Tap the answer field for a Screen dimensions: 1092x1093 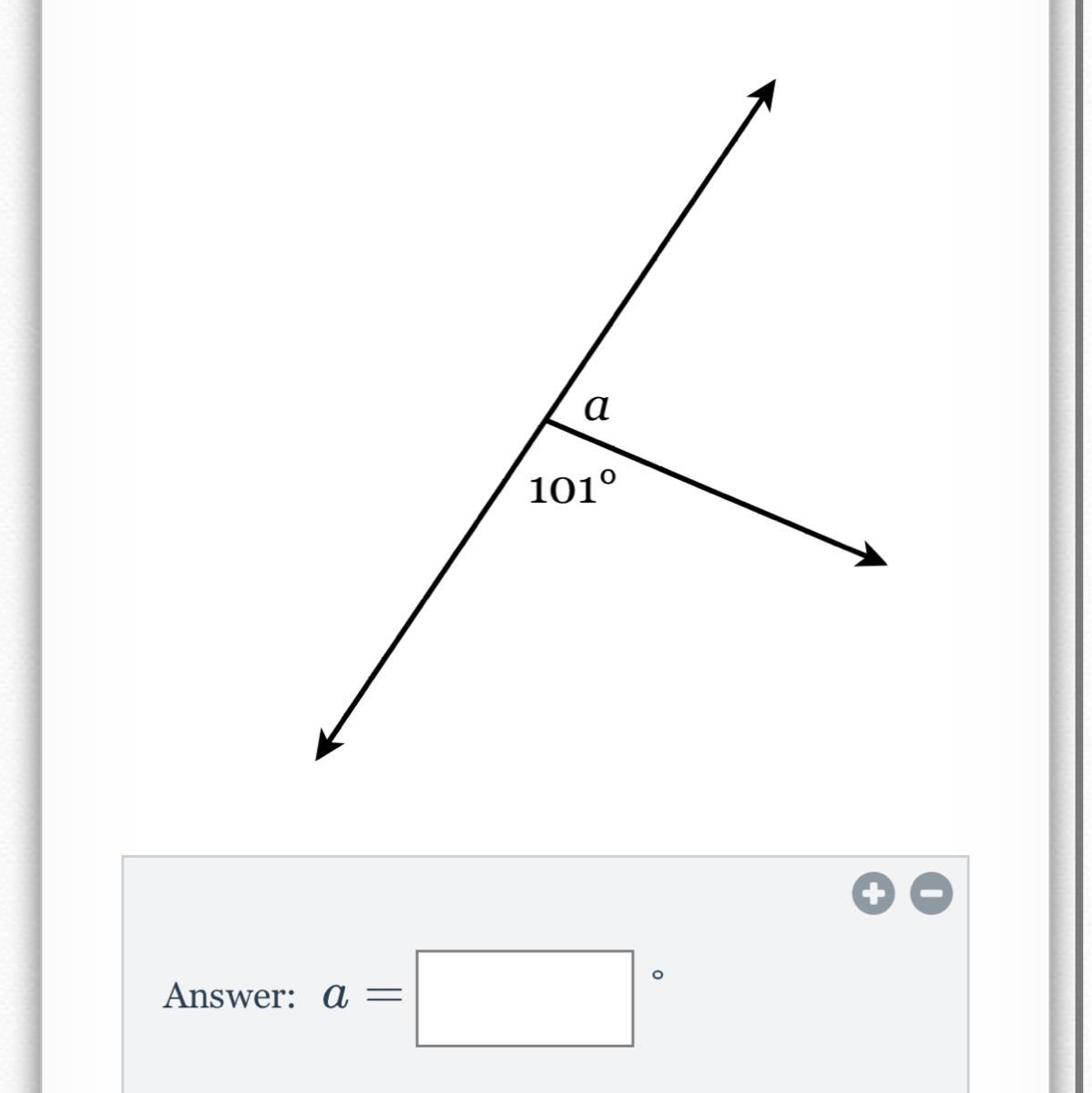(525, 998)
